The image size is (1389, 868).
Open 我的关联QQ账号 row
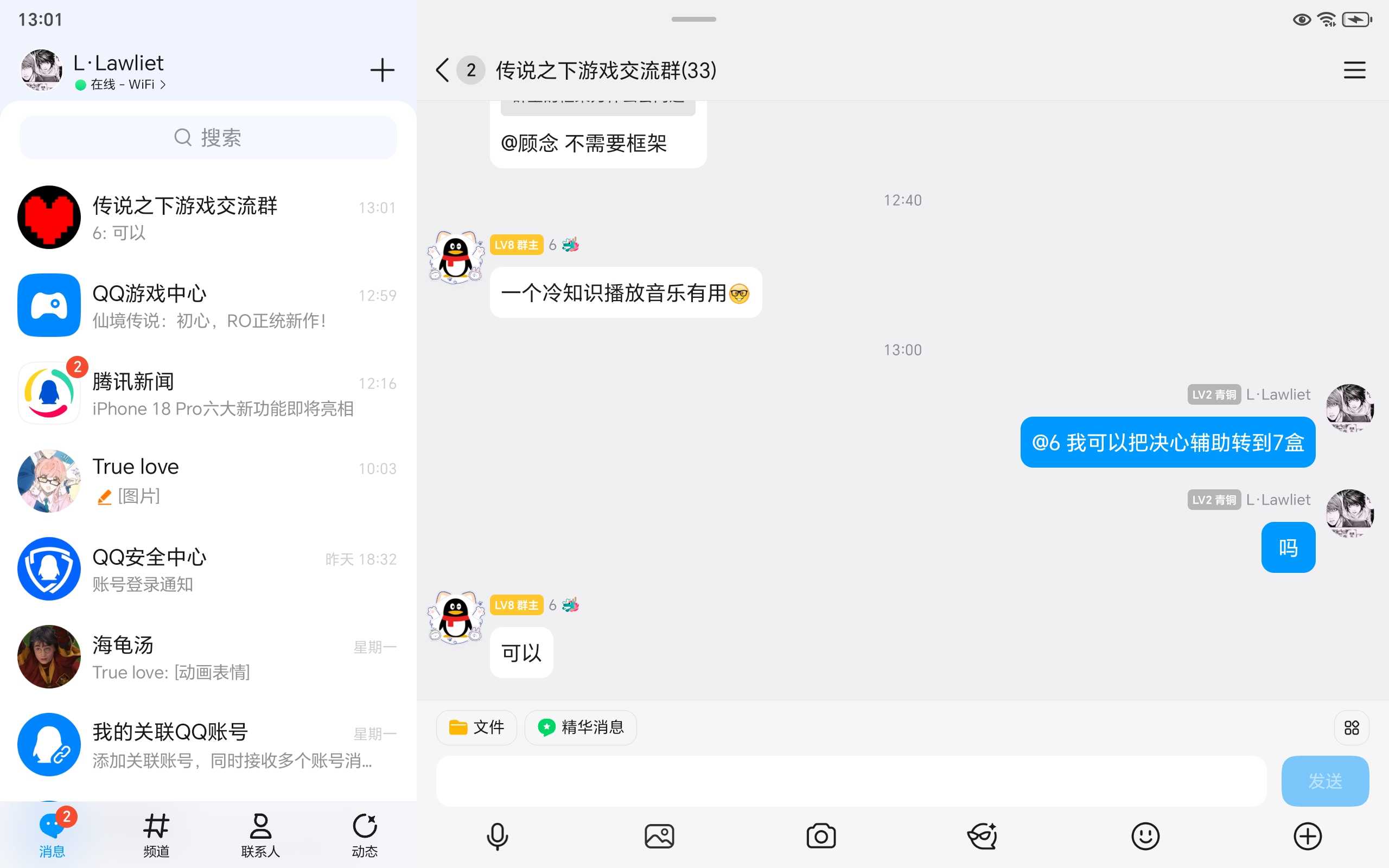coord(208,745)
